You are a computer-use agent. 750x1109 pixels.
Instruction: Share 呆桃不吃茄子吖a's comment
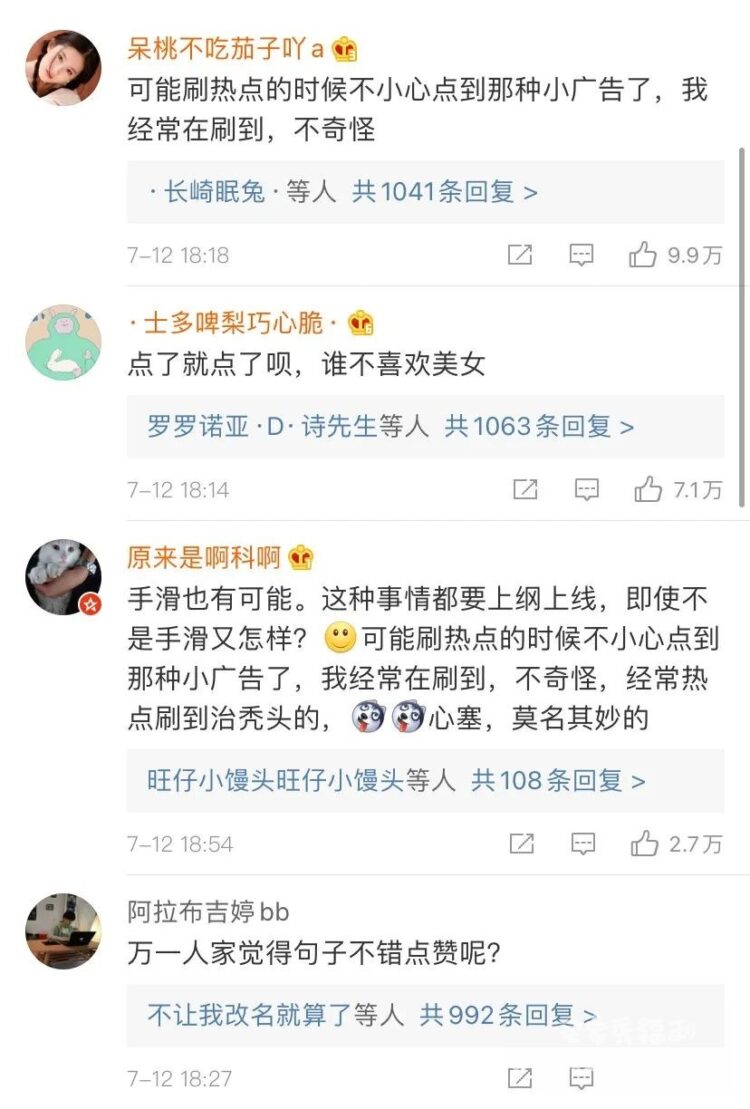(520, 255)
